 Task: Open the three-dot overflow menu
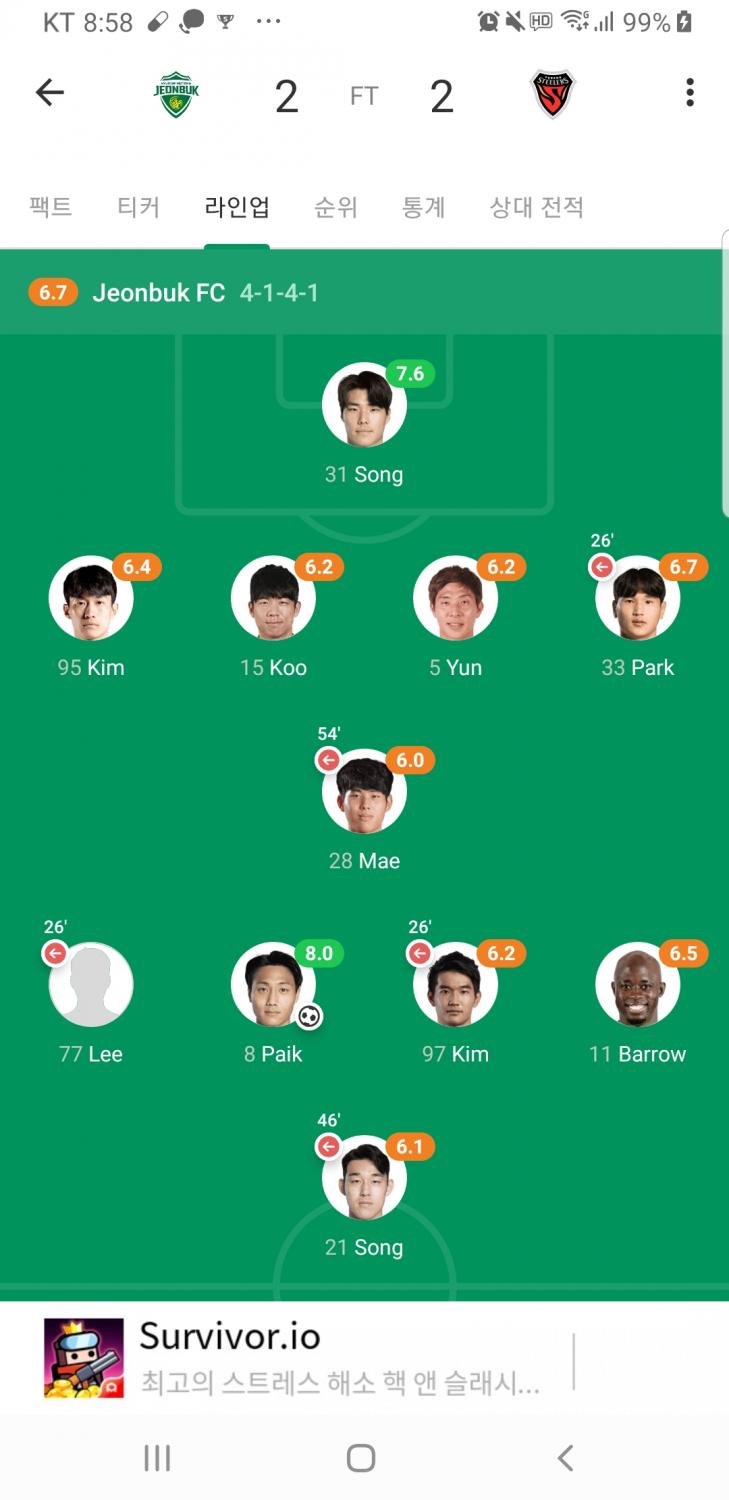click(x=689, y=94)
